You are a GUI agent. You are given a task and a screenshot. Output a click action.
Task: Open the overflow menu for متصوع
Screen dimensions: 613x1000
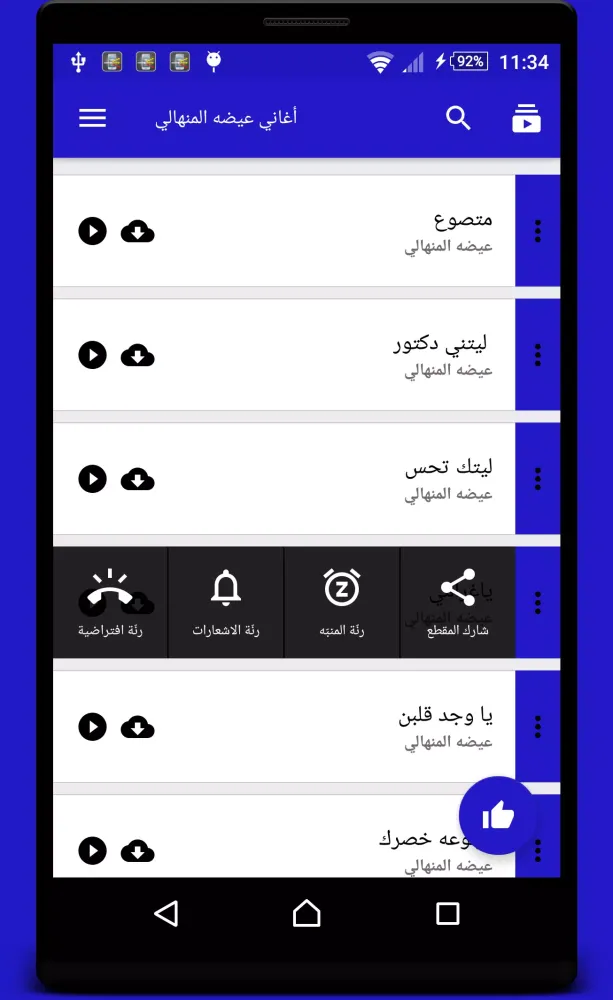(538, 232)
